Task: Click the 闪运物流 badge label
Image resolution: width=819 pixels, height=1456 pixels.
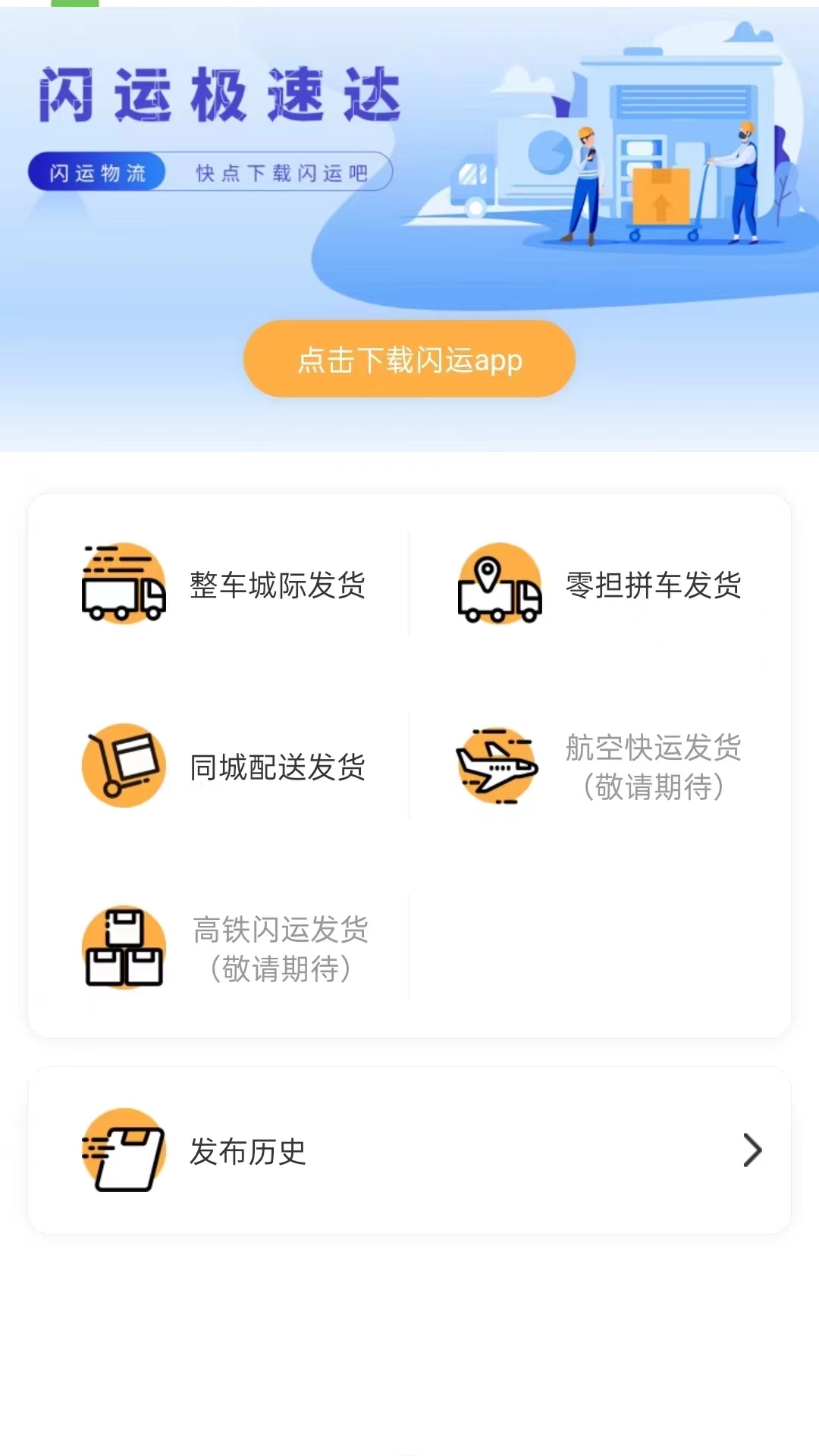Action: click(x=99, y=173)
